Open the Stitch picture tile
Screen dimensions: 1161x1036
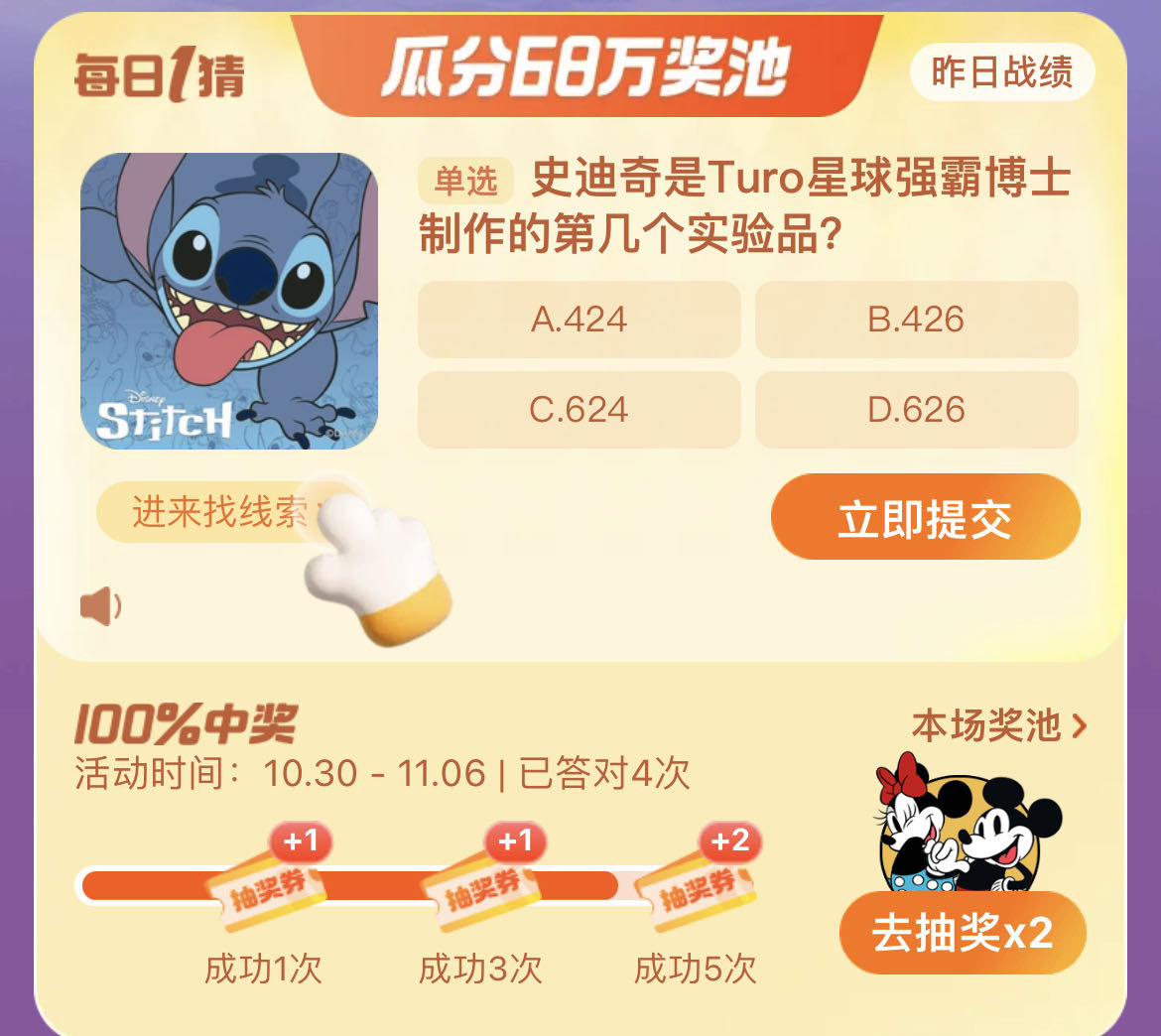pyautogui.click(x=229, y=301)
